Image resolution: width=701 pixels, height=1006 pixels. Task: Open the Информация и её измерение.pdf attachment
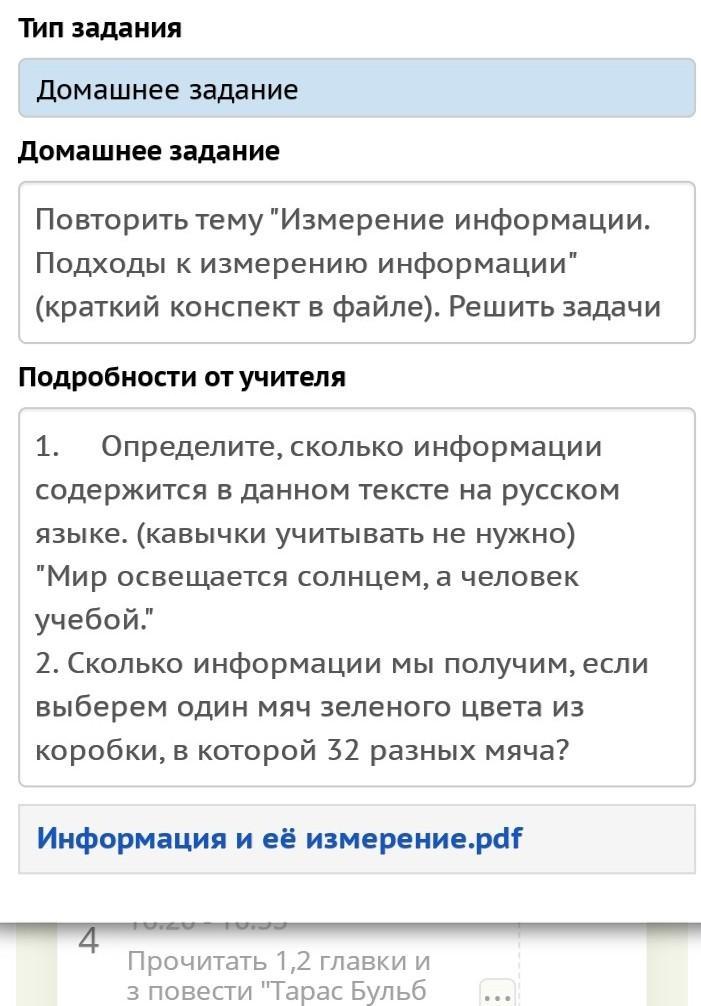click(x=279, y=839)
